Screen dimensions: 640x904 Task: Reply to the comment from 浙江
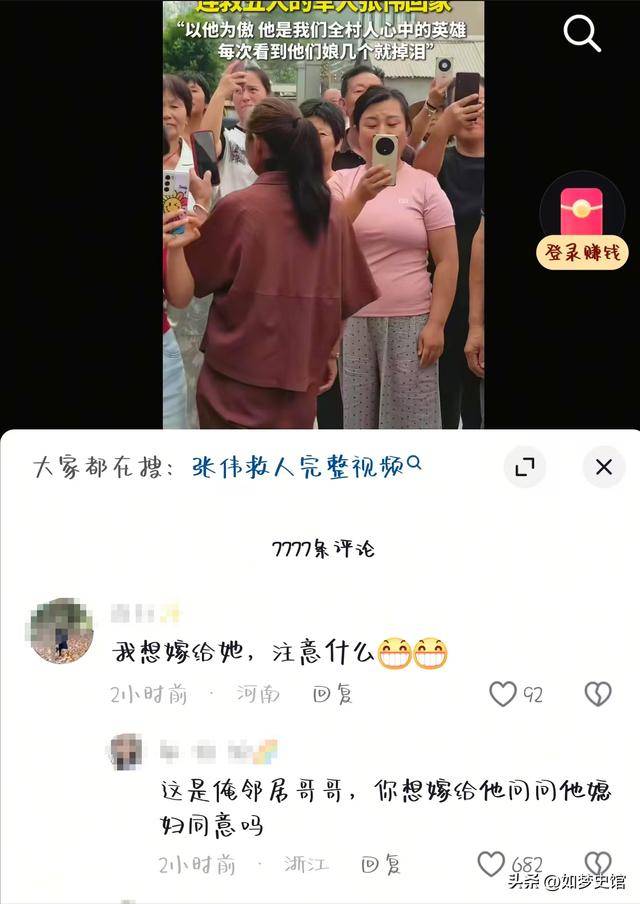coord(381,863)
